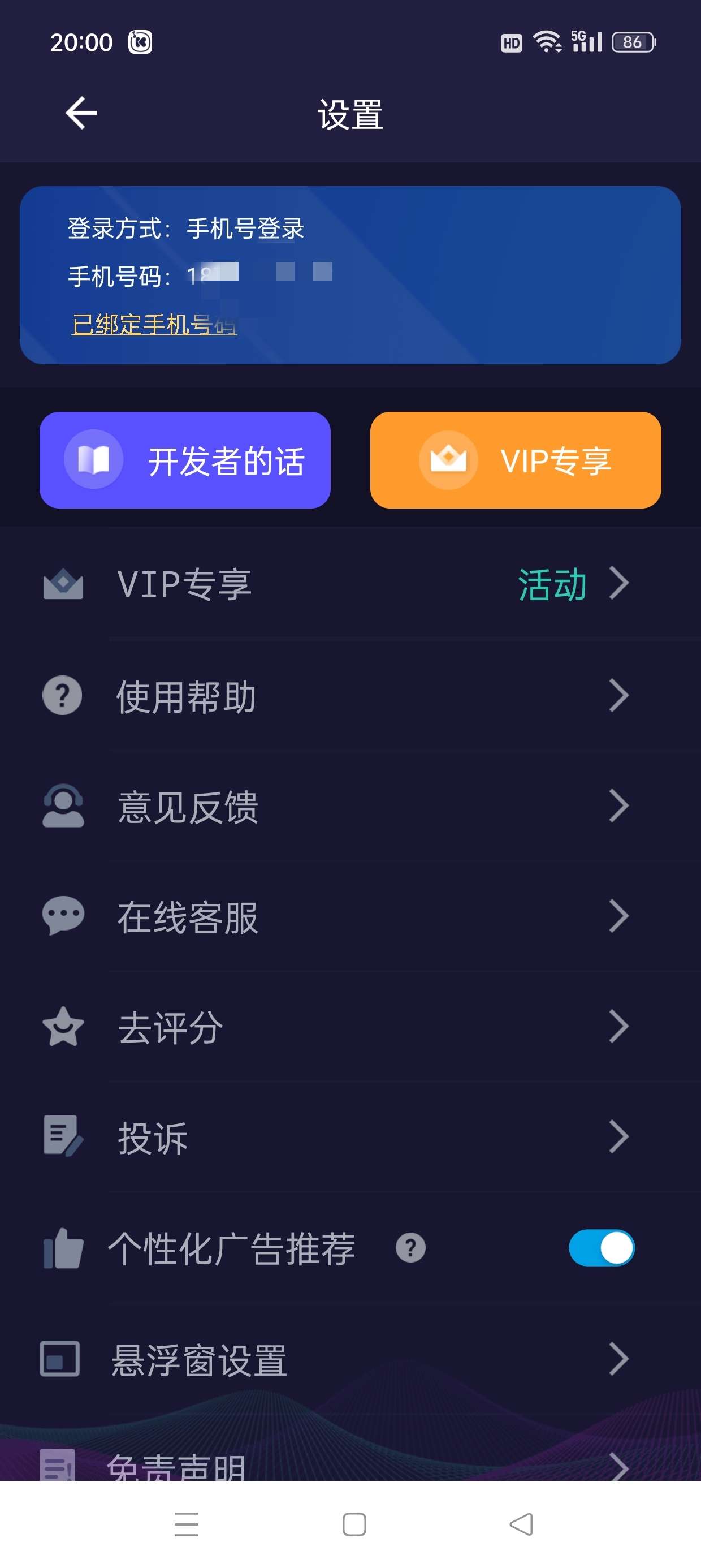The image size is (701, 1568).
Task: Open the system recent apps menu
Action: (x=186, y=1524)
